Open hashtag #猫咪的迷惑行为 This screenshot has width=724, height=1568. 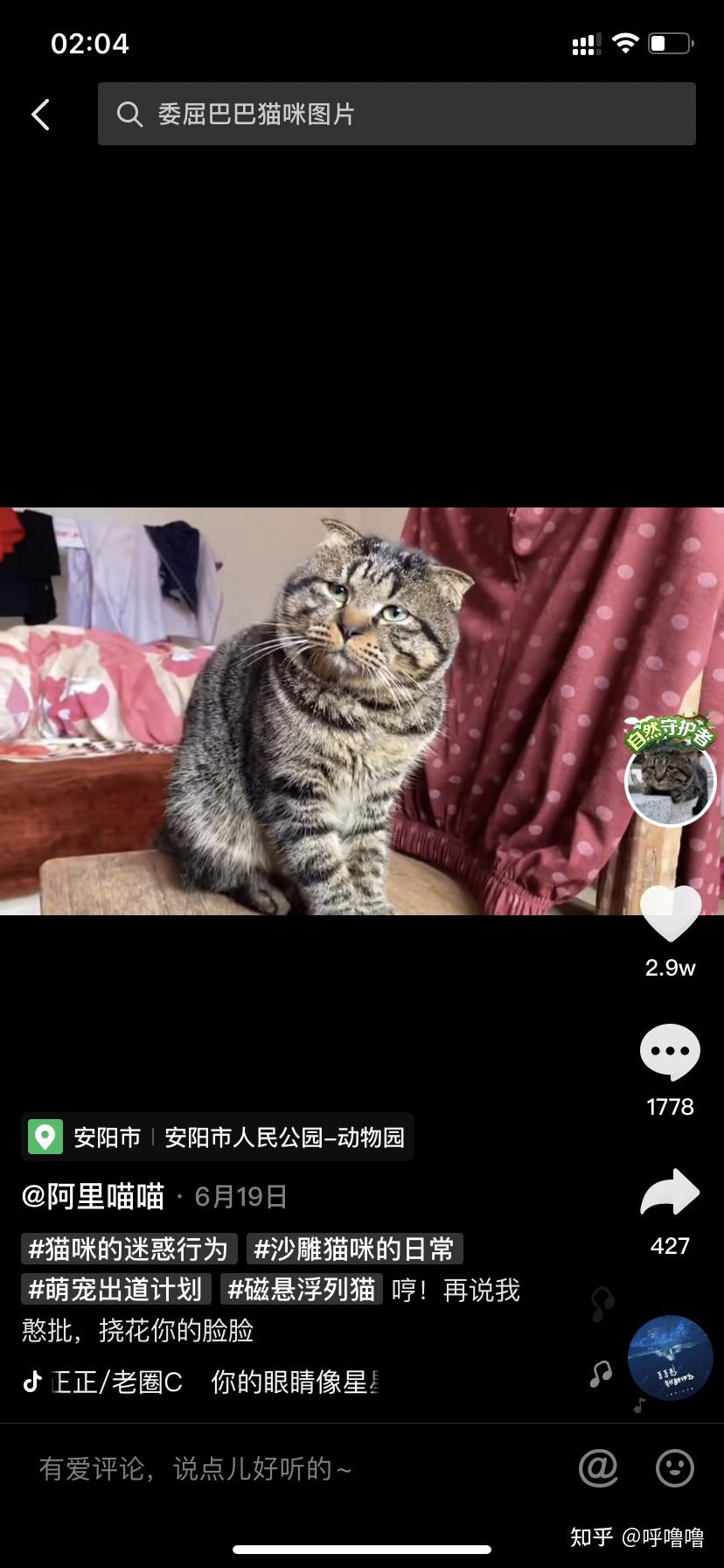click(129, 1249)
